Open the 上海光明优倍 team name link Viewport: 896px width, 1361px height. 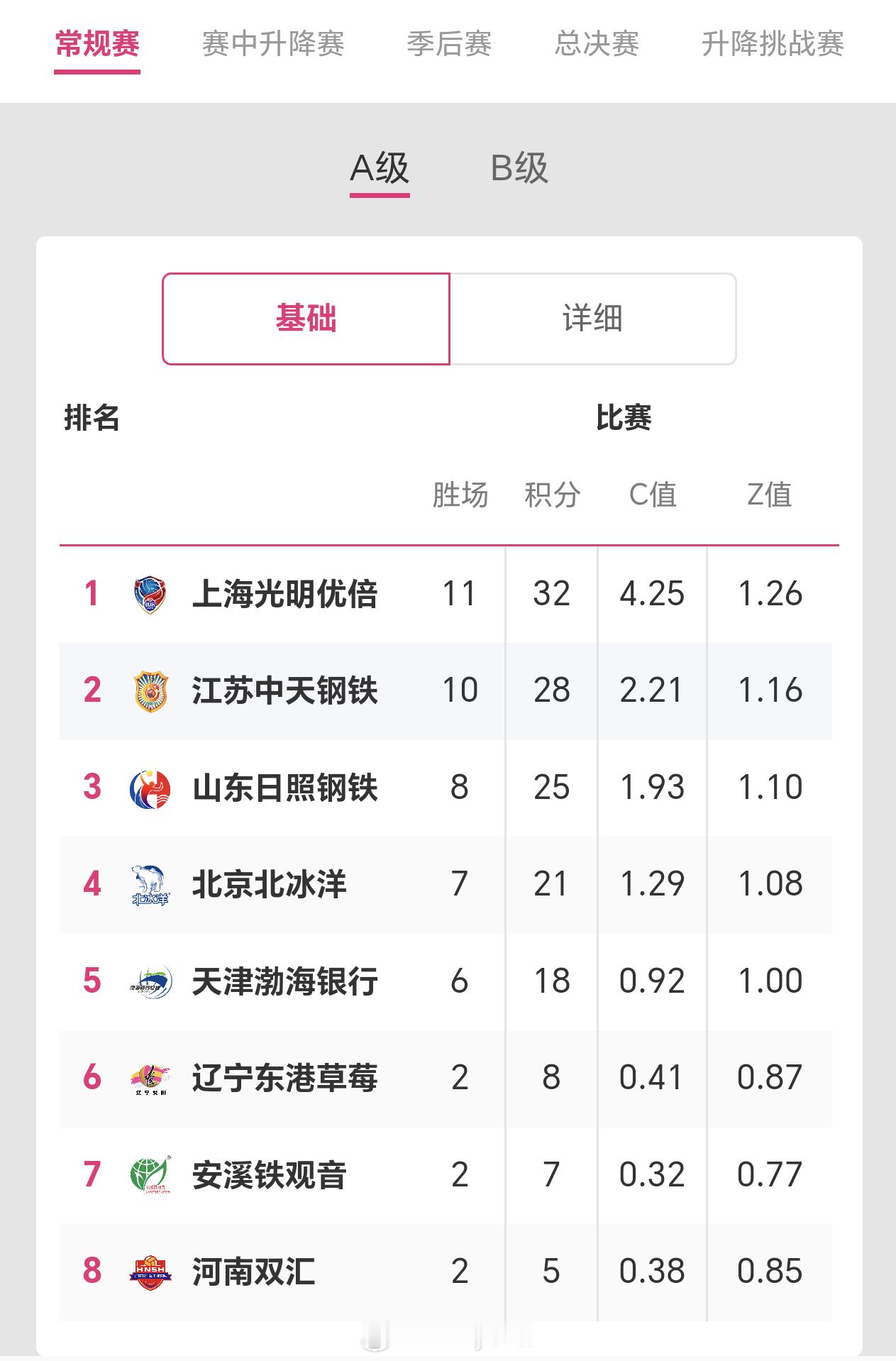tap(287, 595)
